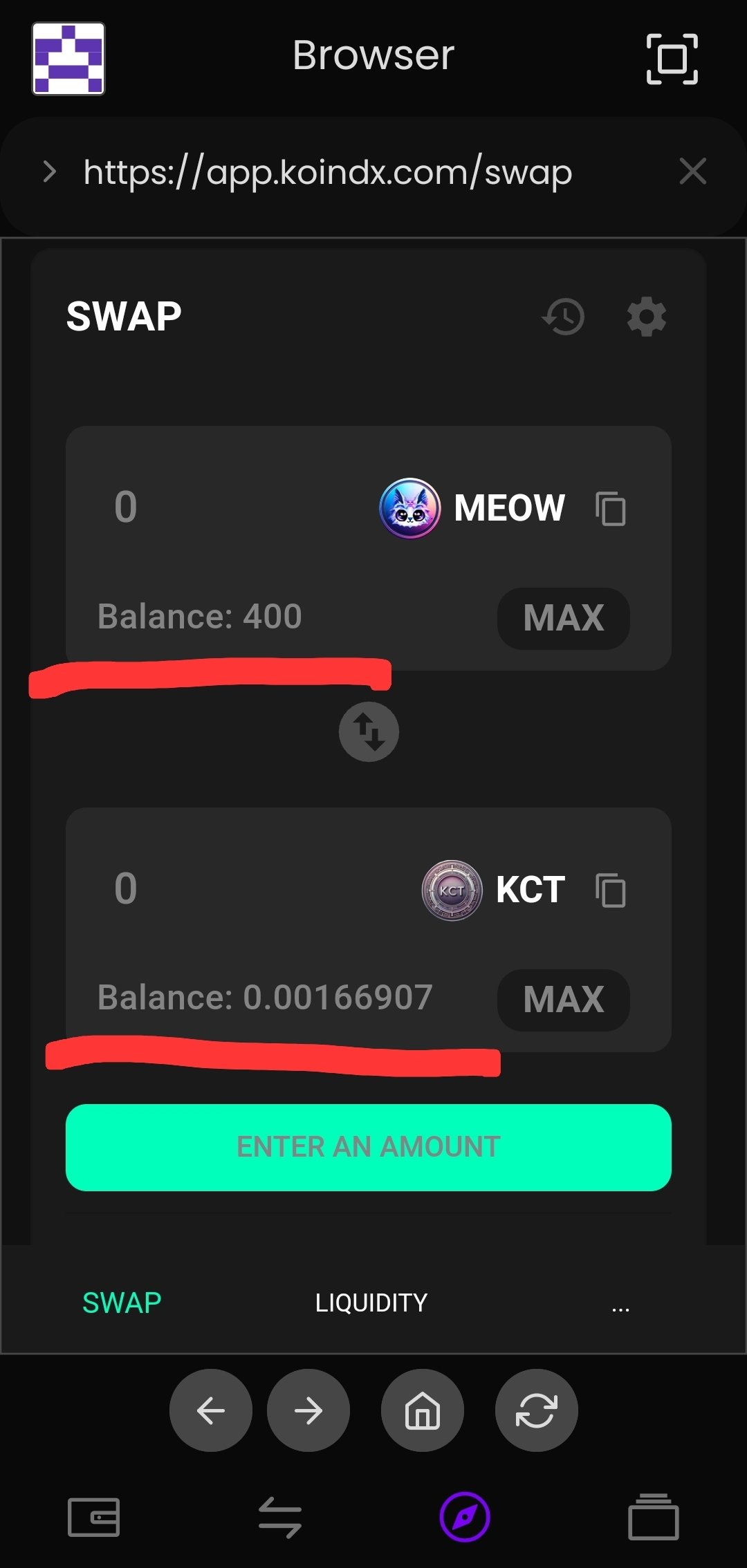Reload the current page
This screenshot has width=747, height=1568.
[x=536, y=1410]
